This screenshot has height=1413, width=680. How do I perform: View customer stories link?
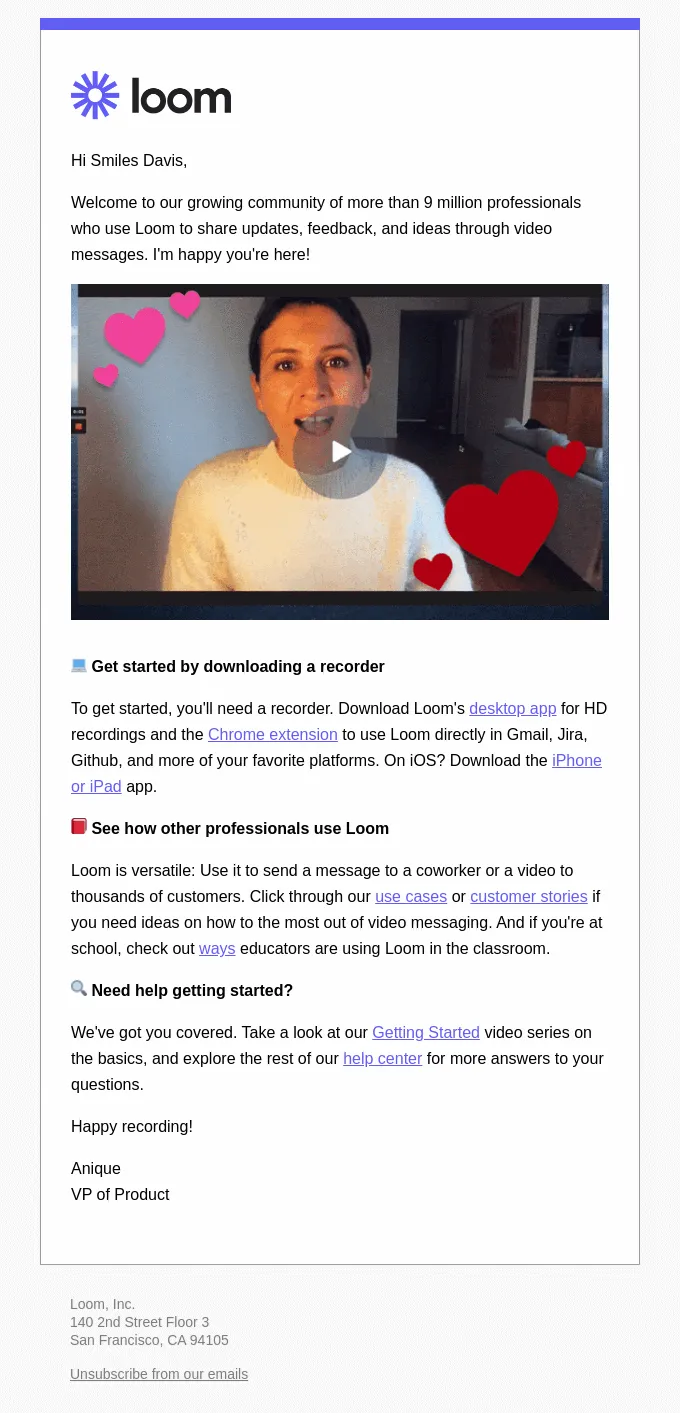[529, 896]
